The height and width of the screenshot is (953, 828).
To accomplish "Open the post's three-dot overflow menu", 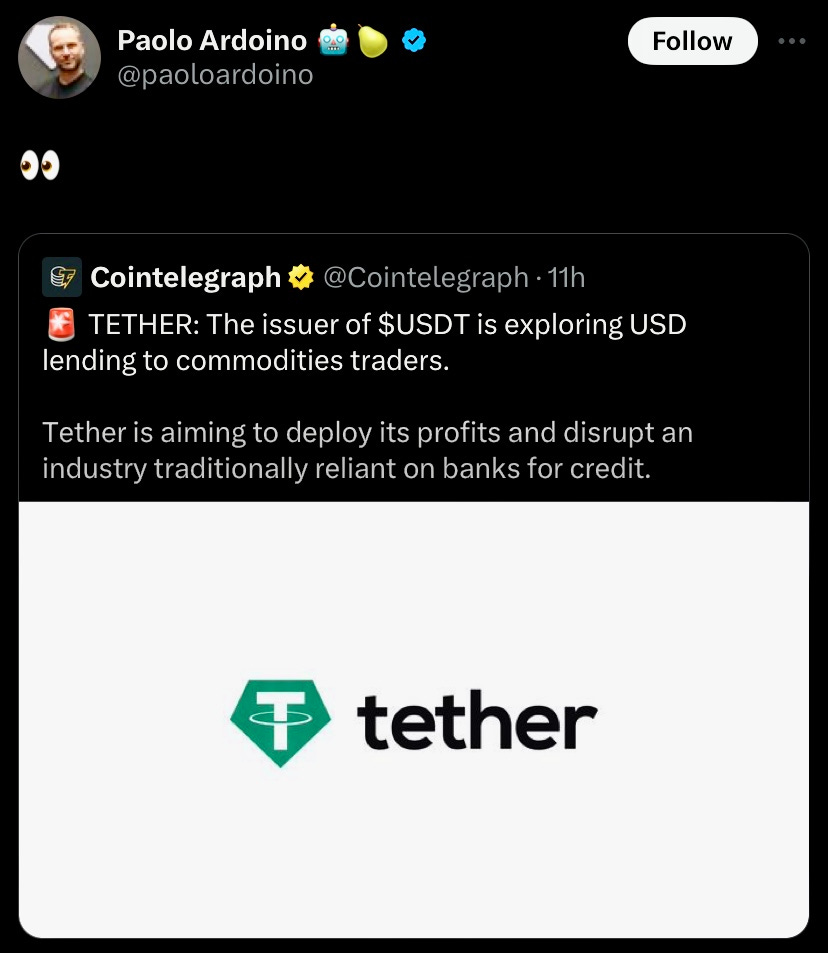I will 792,41.
